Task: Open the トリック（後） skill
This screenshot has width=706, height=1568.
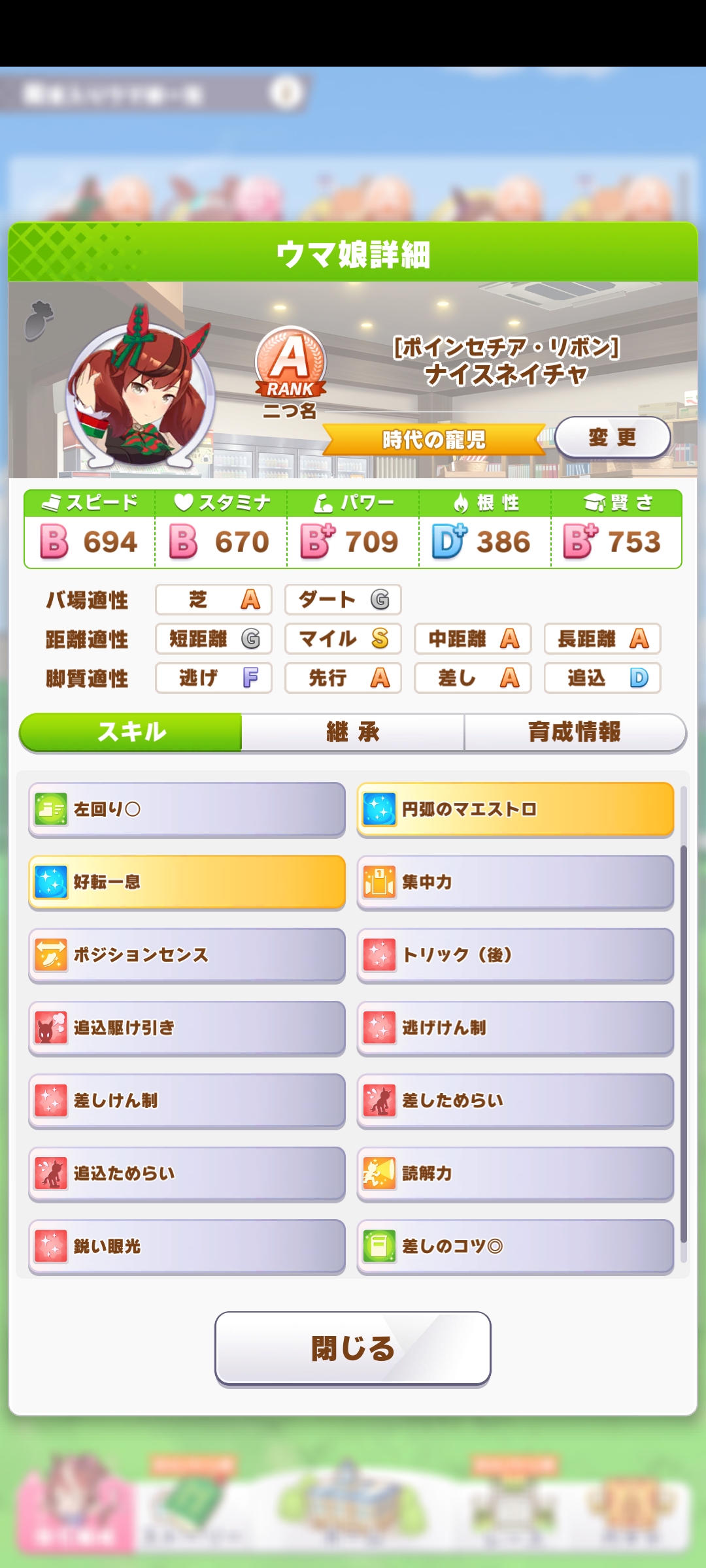Action: [515, 955]
